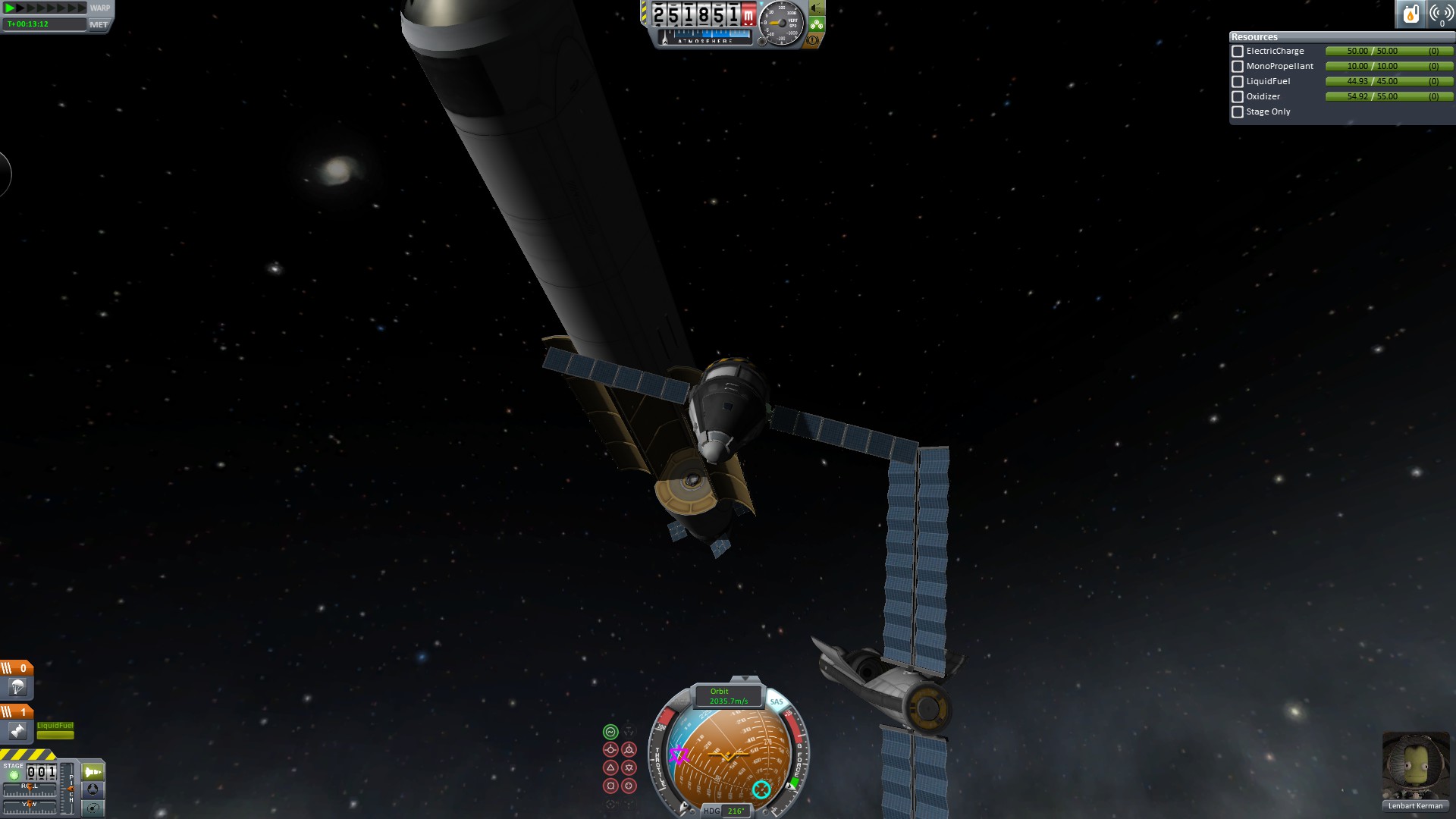Image resolution: width=1456 pixels, height=819 pixels.
Task: Toggle SAS on the navball
Action: coord(777,702)
